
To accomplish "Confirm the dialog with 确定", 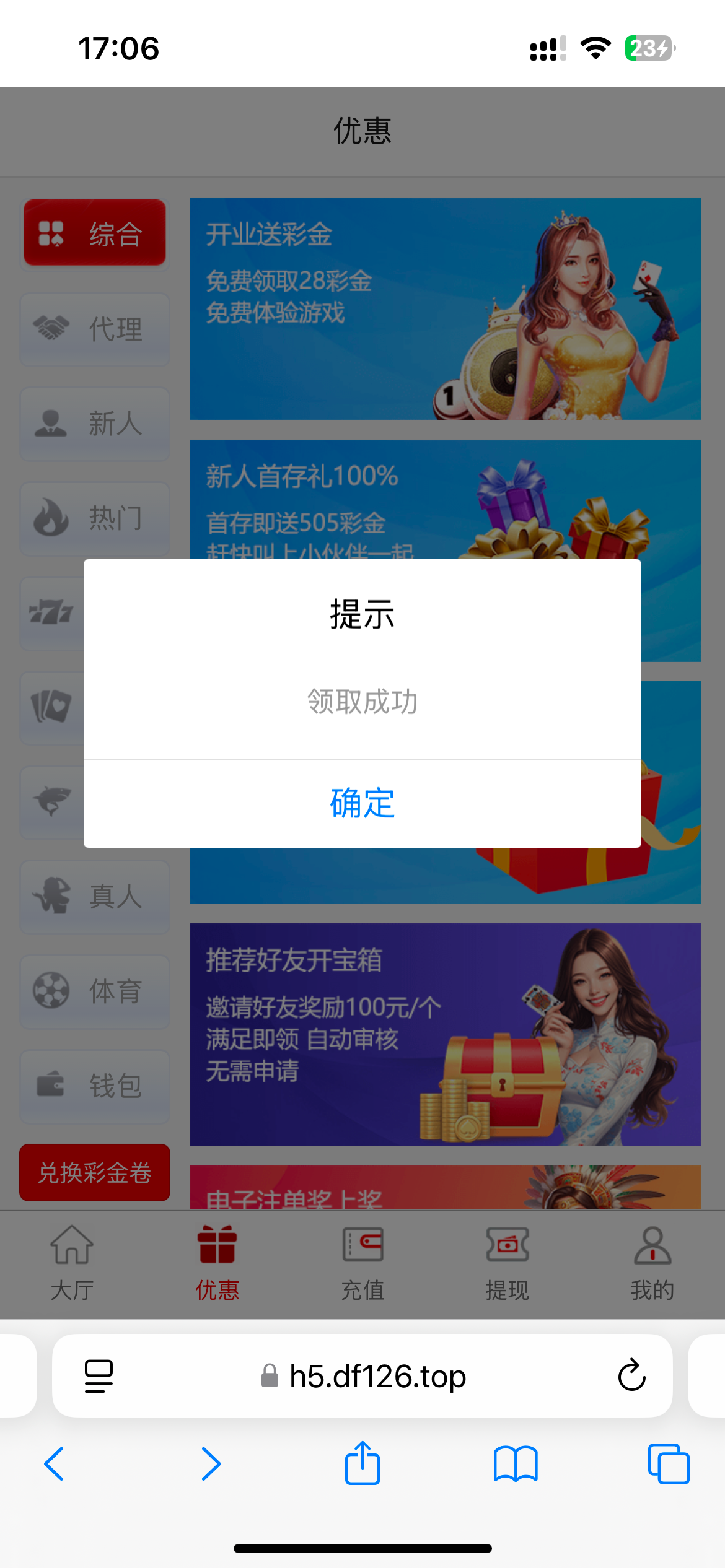I will pyautogui.click(x=362, y=803).
